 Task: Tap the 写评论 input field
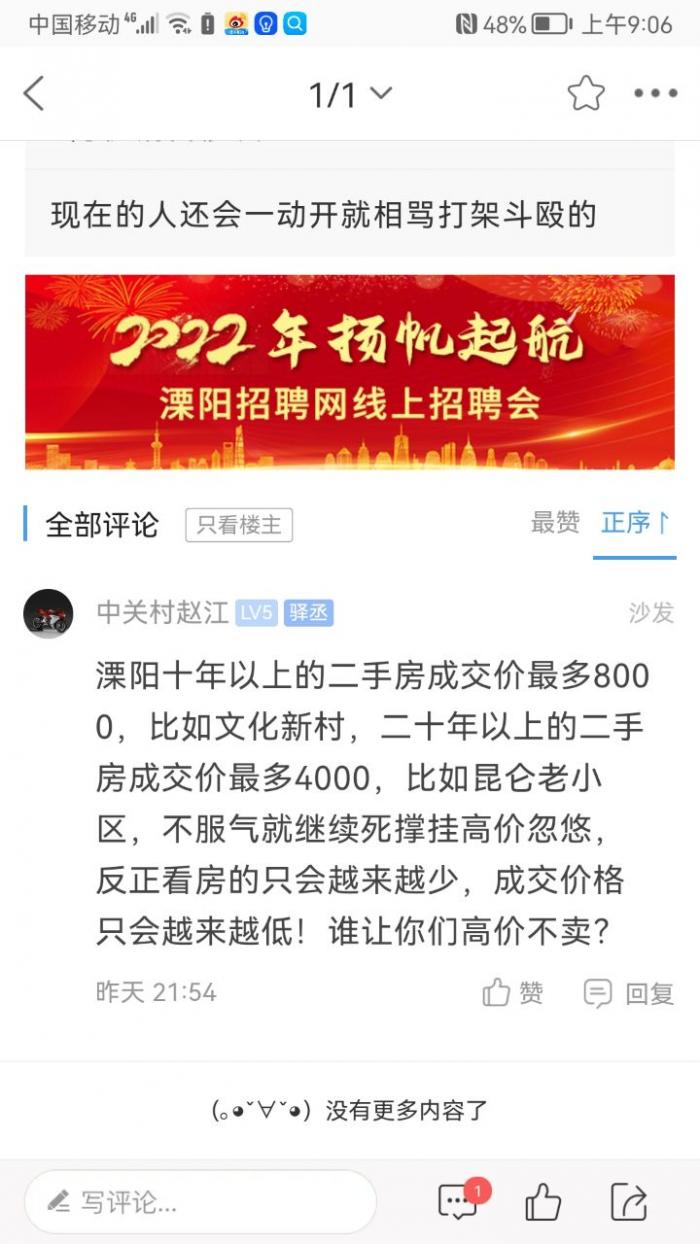[x=200, y=1201]
